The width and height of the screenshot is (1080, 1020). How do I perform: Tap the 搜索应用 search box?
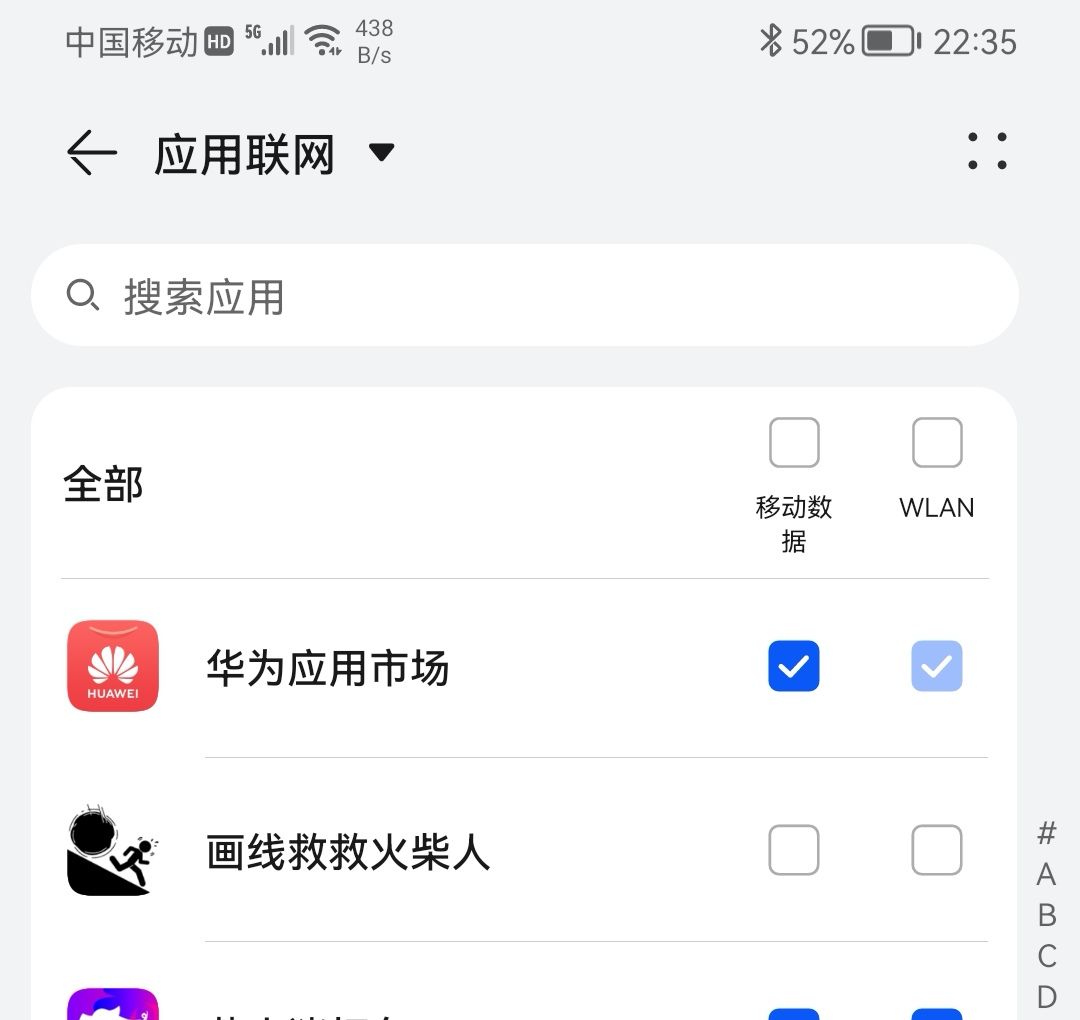[525, 295]
